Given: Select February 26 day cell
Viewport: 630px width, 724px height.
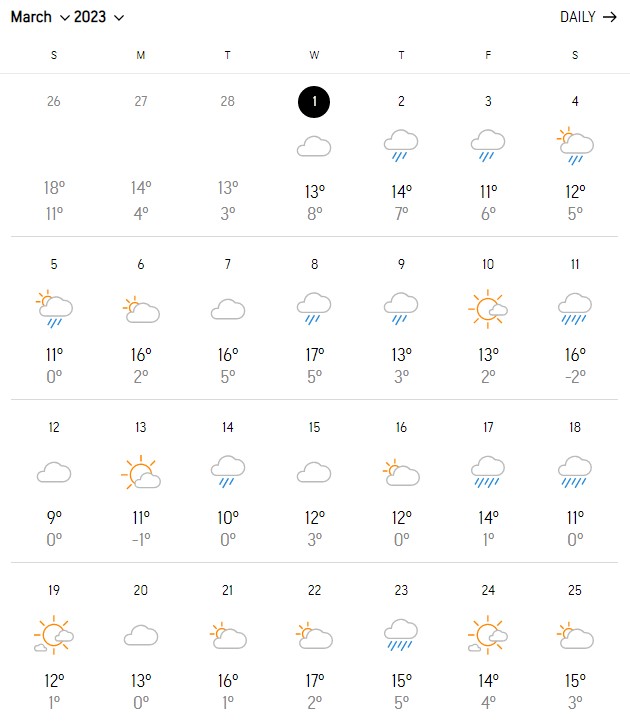Looking at the screenshot, I should (54, 150).
